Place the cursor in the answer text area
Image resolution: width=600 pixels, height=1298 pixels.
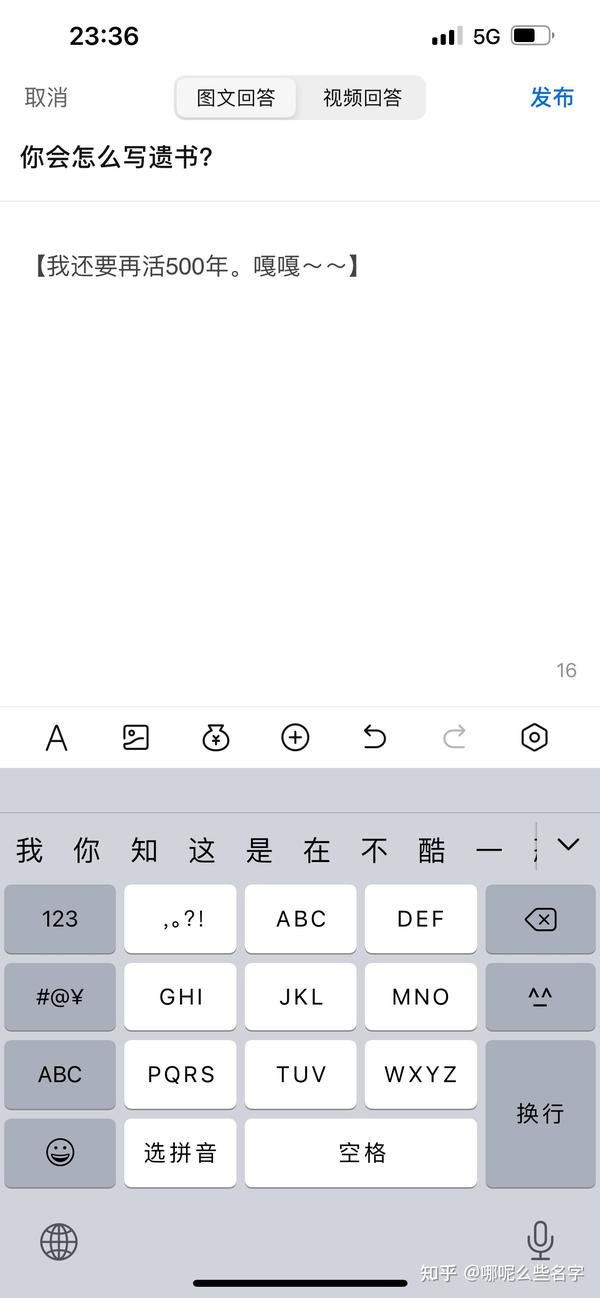click(x=300, y=452)
